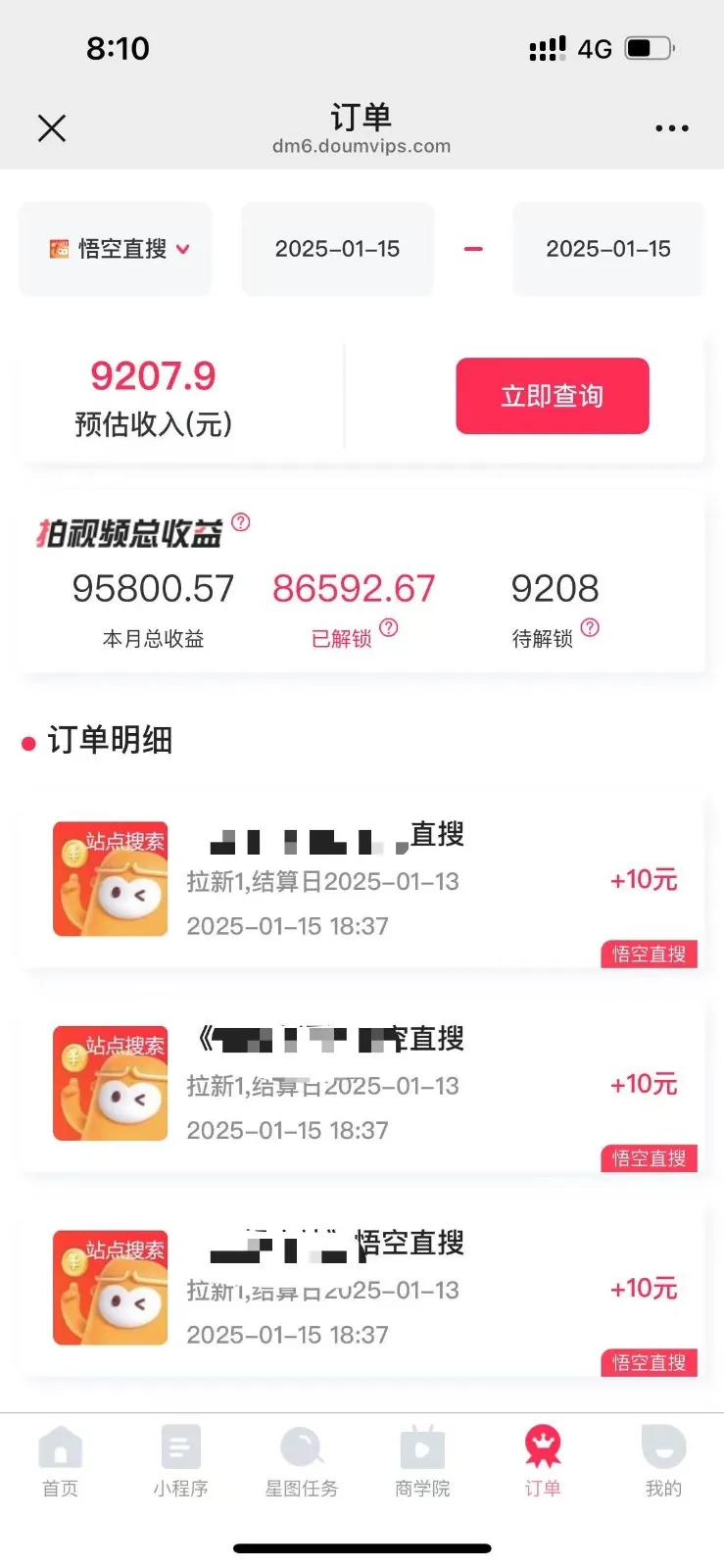Open the end date picker 2025-01-15
Screen dimensions: 724x1568
[608, 249]
